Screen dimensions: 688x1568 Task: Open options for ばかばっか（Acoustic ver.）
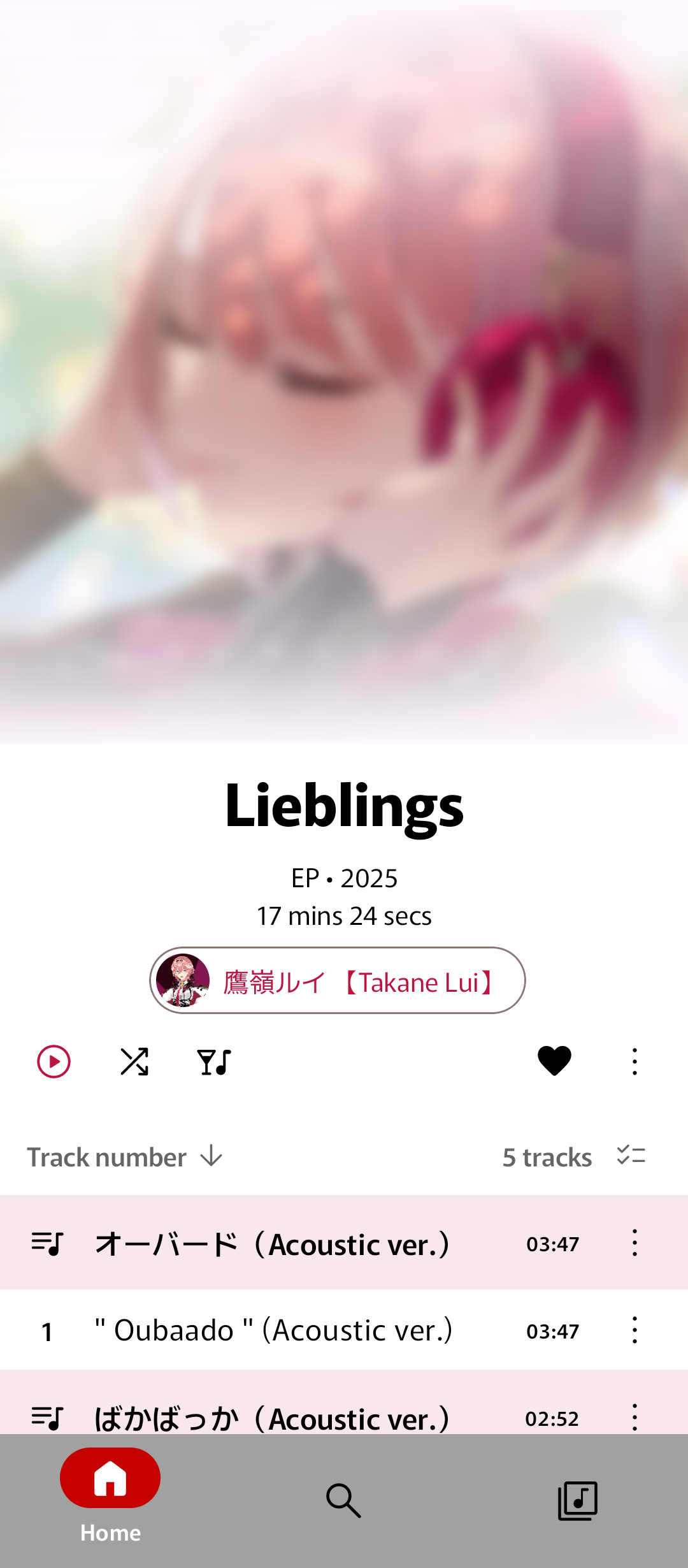[634, 1416]
